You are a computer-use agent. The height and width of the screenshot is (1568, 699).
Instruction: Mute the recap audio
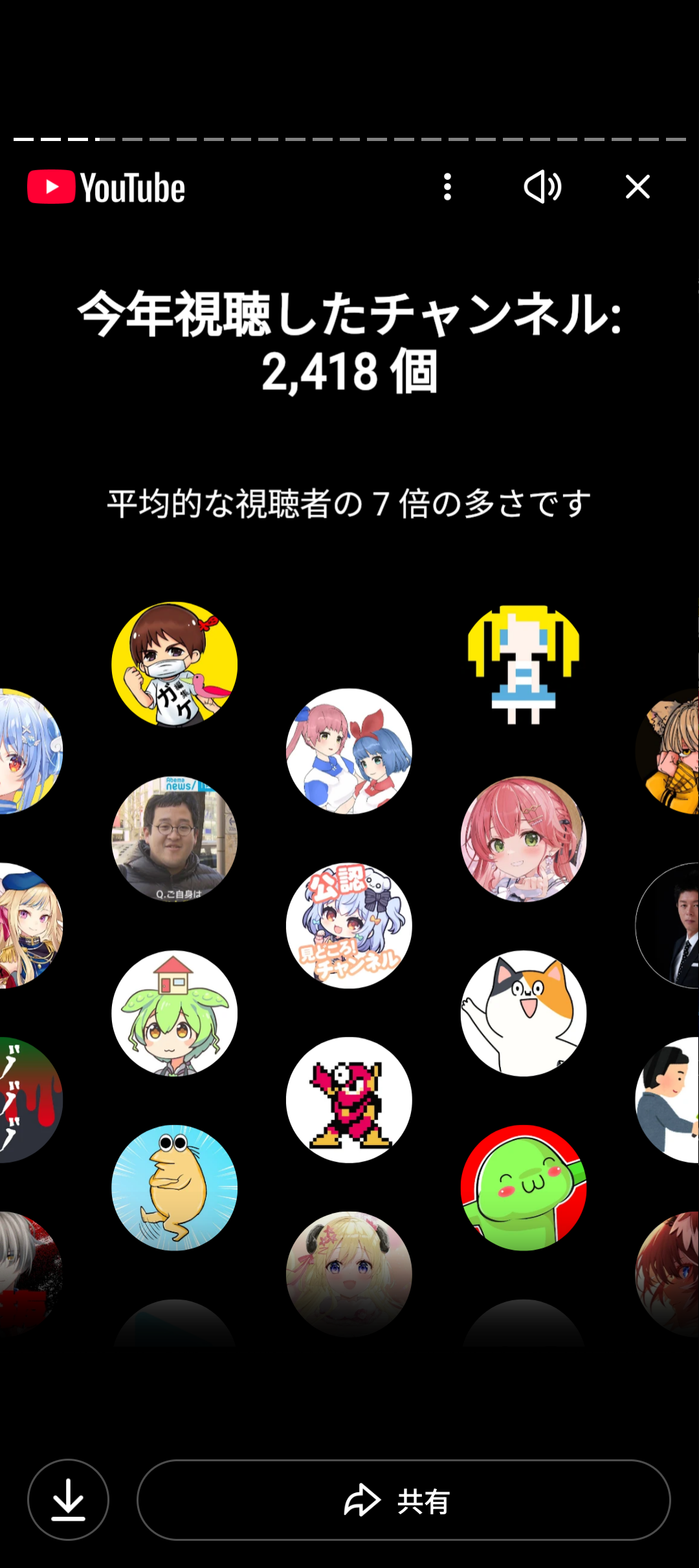click(x=542, y=187)
